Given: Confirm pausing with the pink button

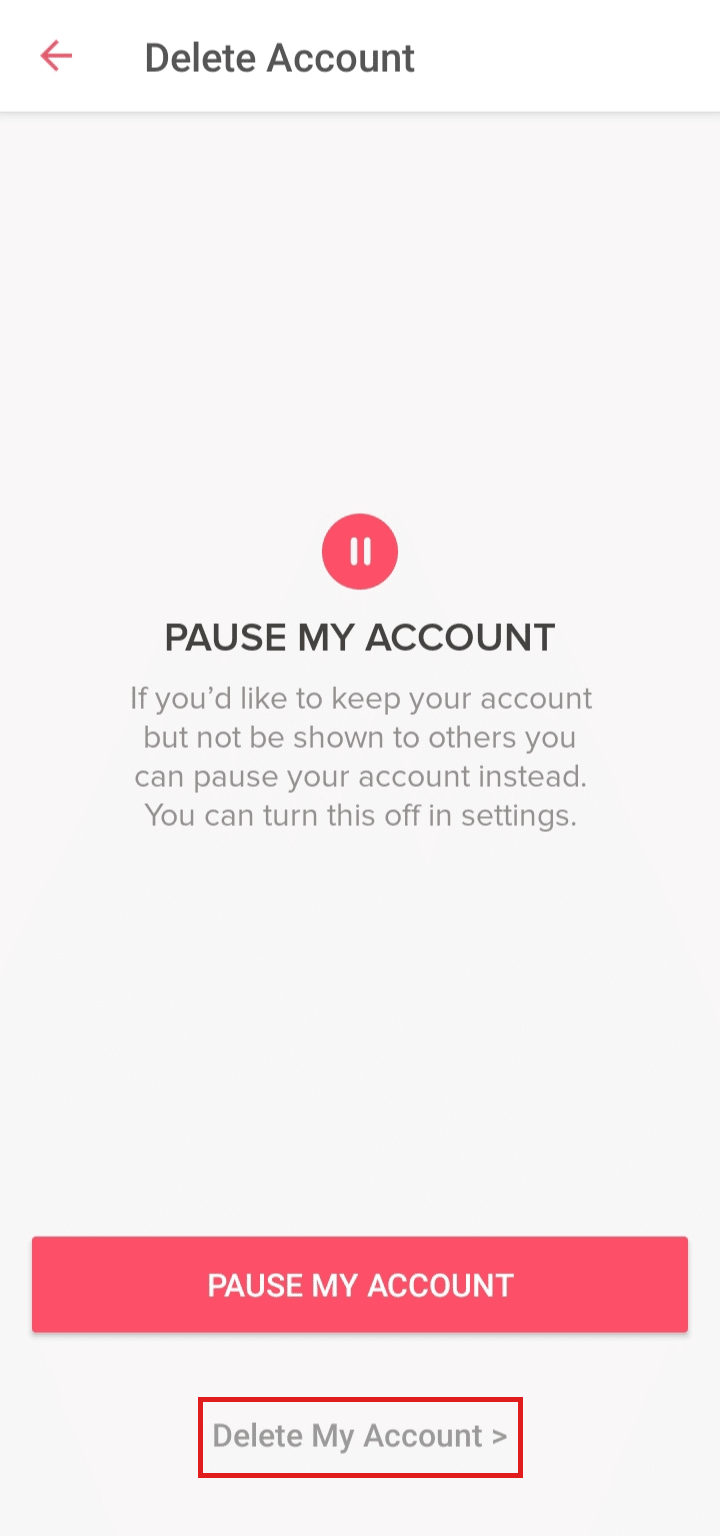Looking at the screenshot, I should tap(360, 1285).
